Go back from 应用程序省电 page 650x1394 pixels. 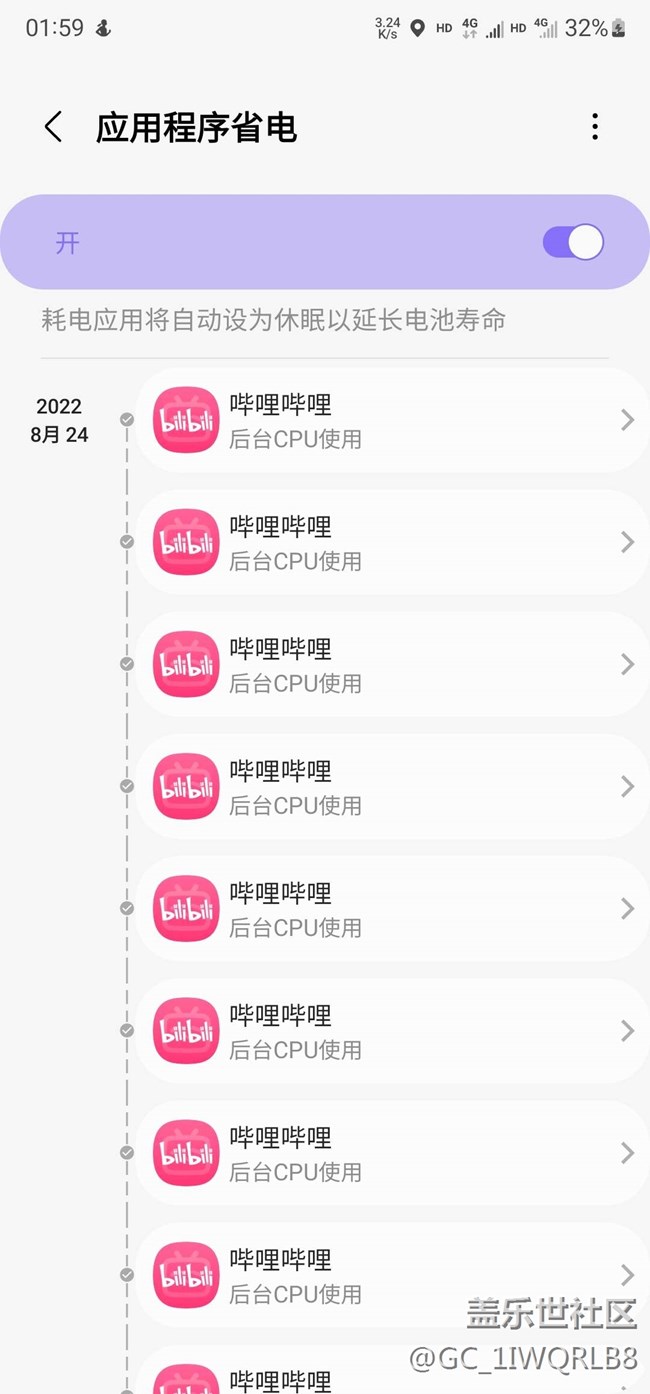53,127
